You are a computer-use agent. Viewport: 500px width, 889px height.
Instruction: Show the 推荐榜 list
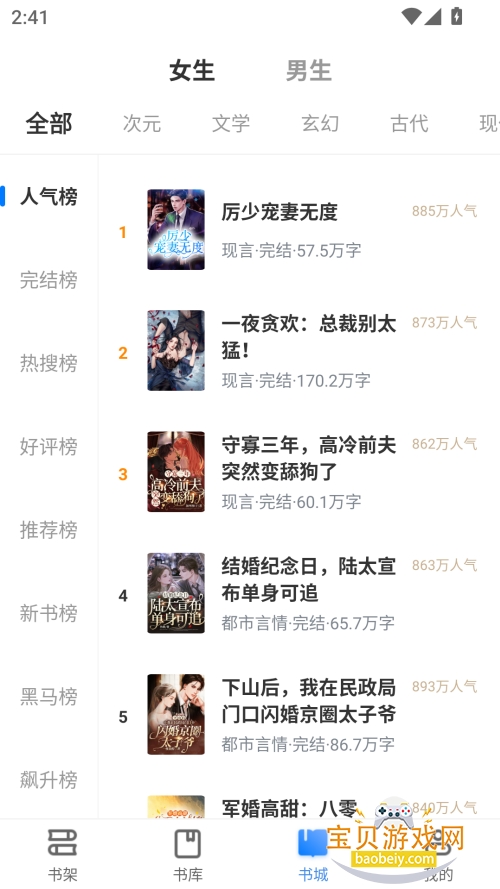(x=49, y=530)
